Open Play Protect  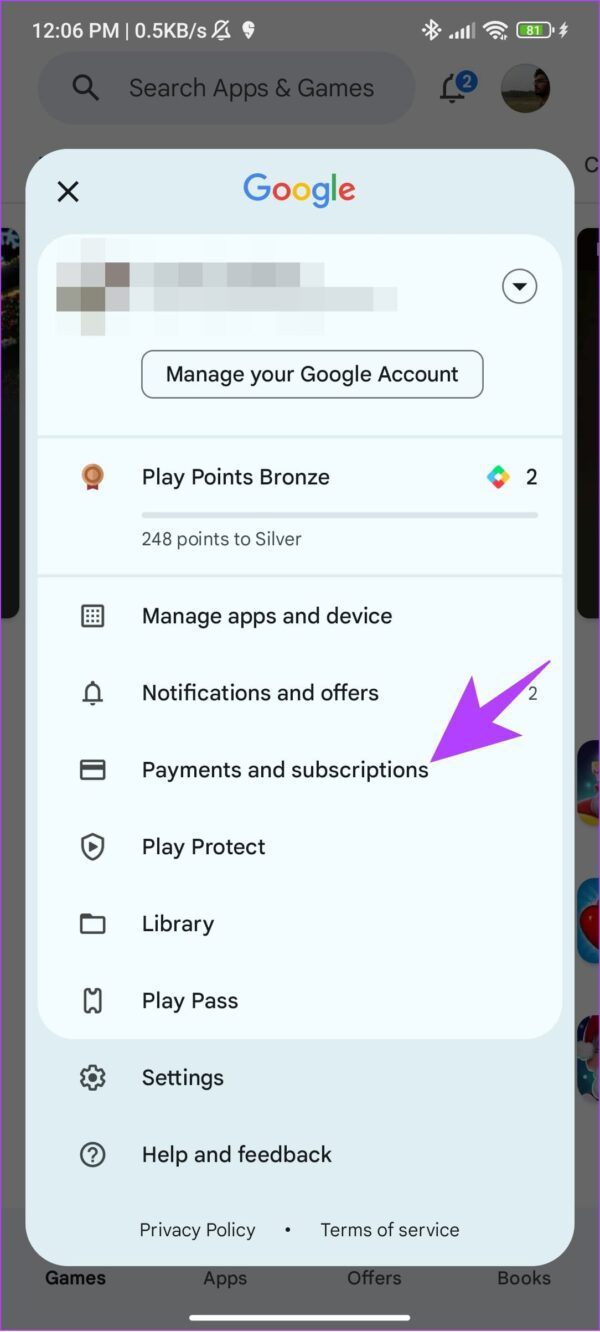(x=203, y=847)
